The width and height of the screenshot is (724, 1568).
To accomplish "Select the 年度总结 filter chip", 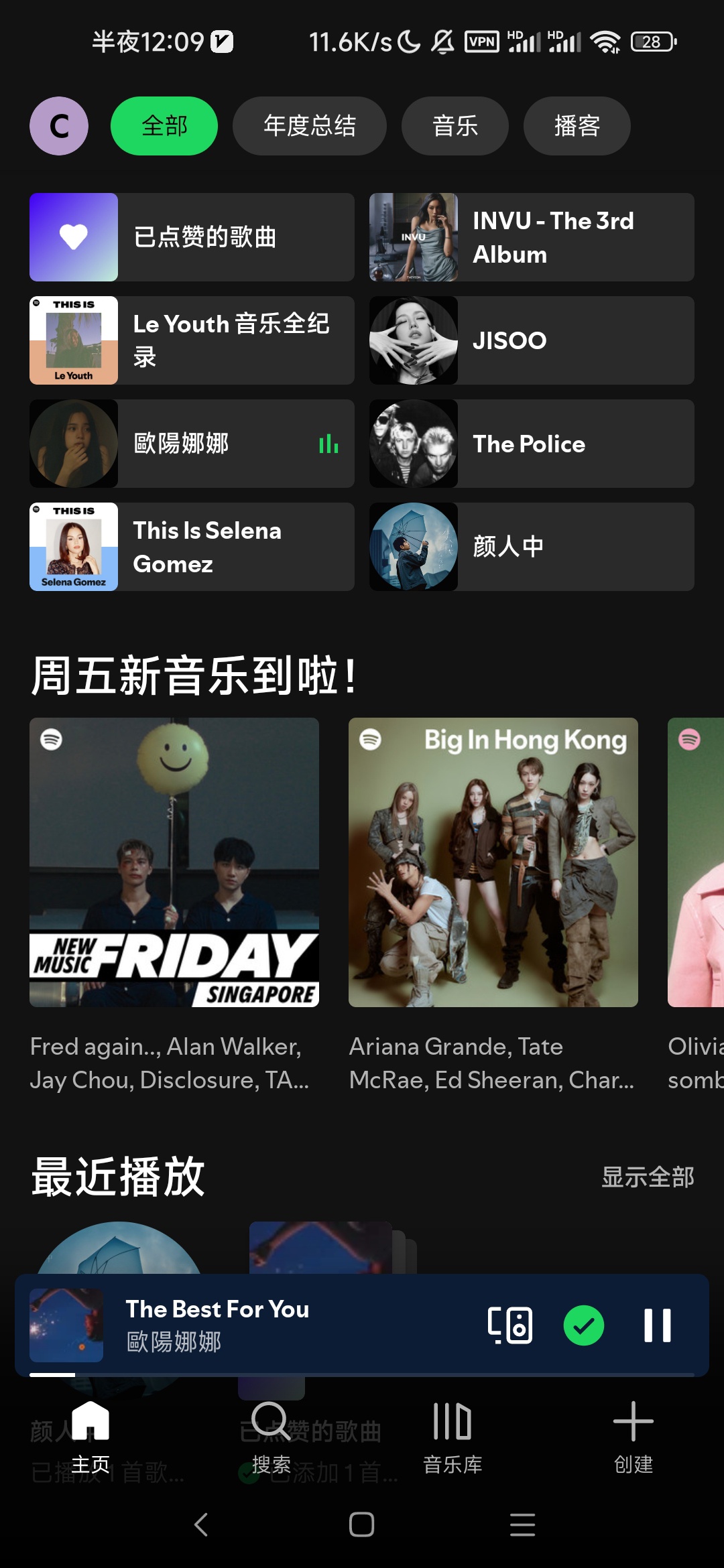I will click(x=309, y=126).
